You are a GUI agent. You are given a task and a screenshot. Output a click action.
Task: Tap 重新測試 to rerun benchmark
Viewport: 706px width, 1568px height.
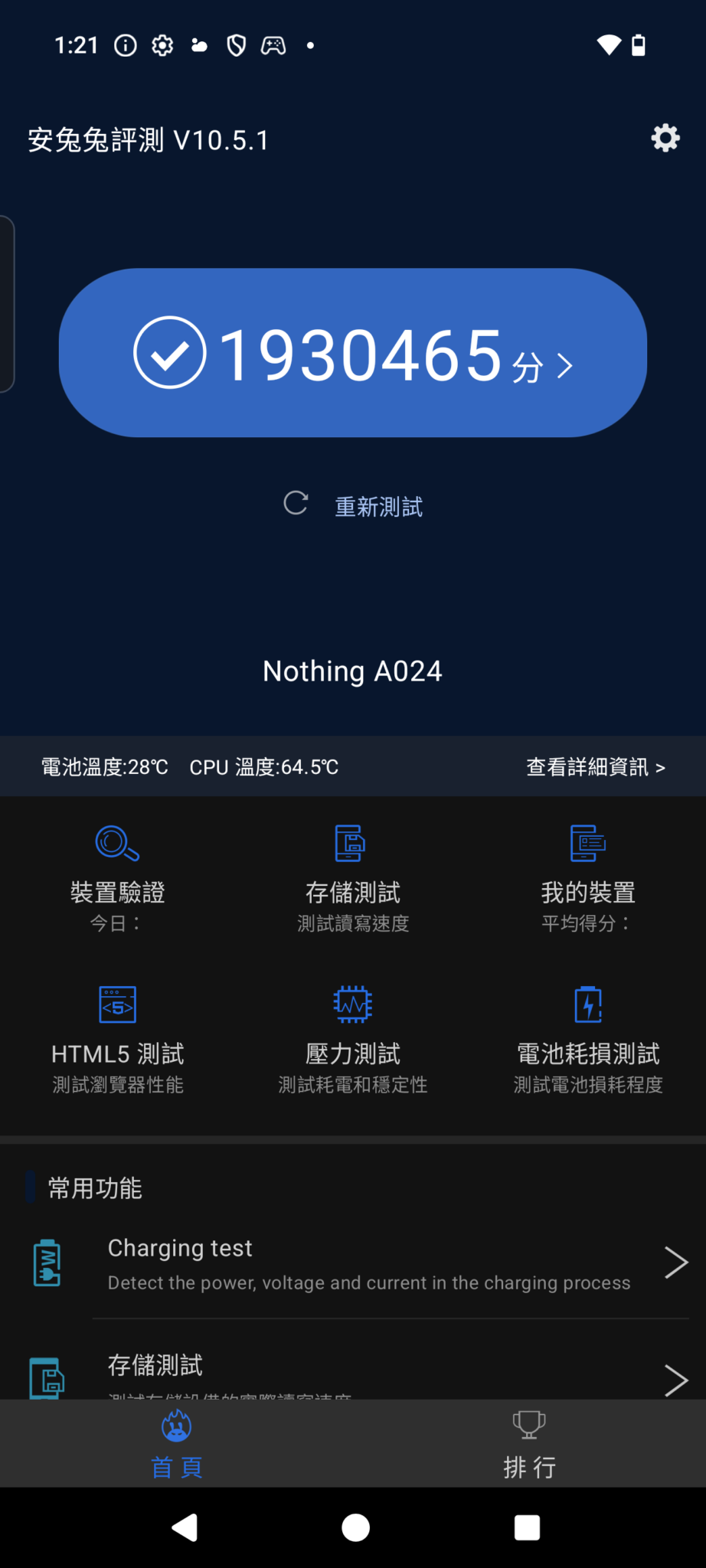point(353,505)
